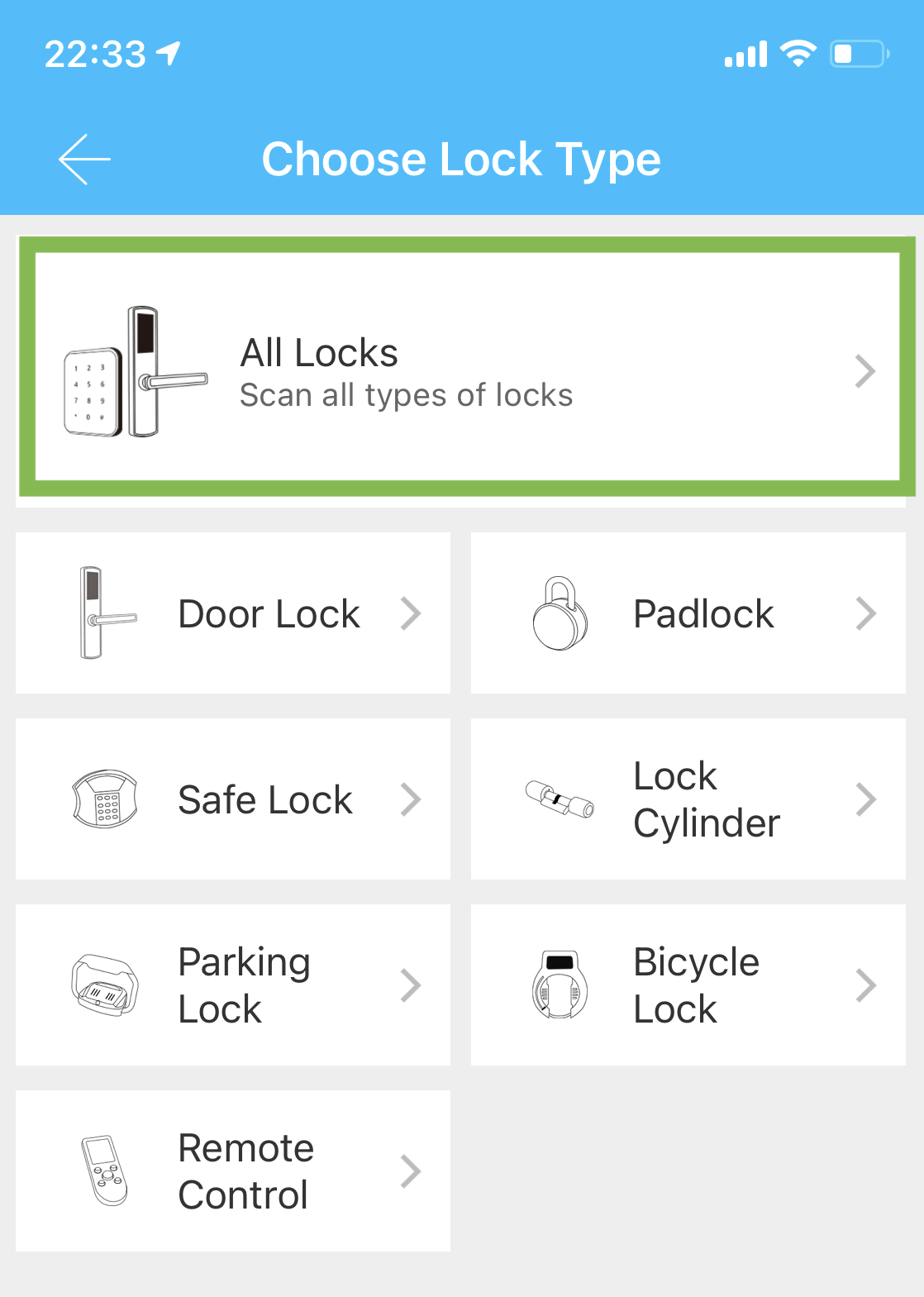Viewport: 924px width, 1297px height.
Task: Choose Padlock as lock type
Action: (x=688, y=613)
